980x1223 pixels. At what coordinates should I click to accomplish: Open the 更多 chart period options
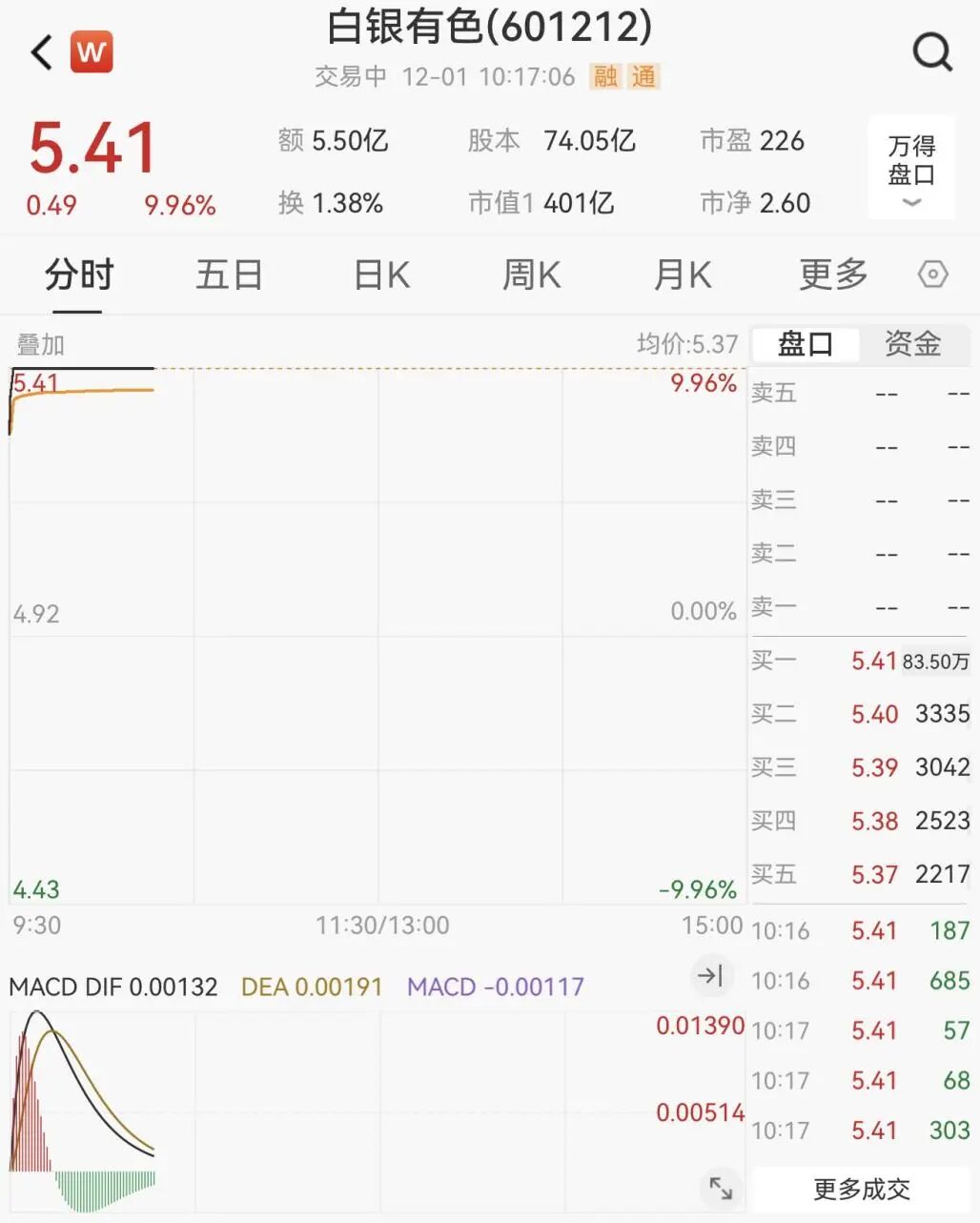[832, 275]
